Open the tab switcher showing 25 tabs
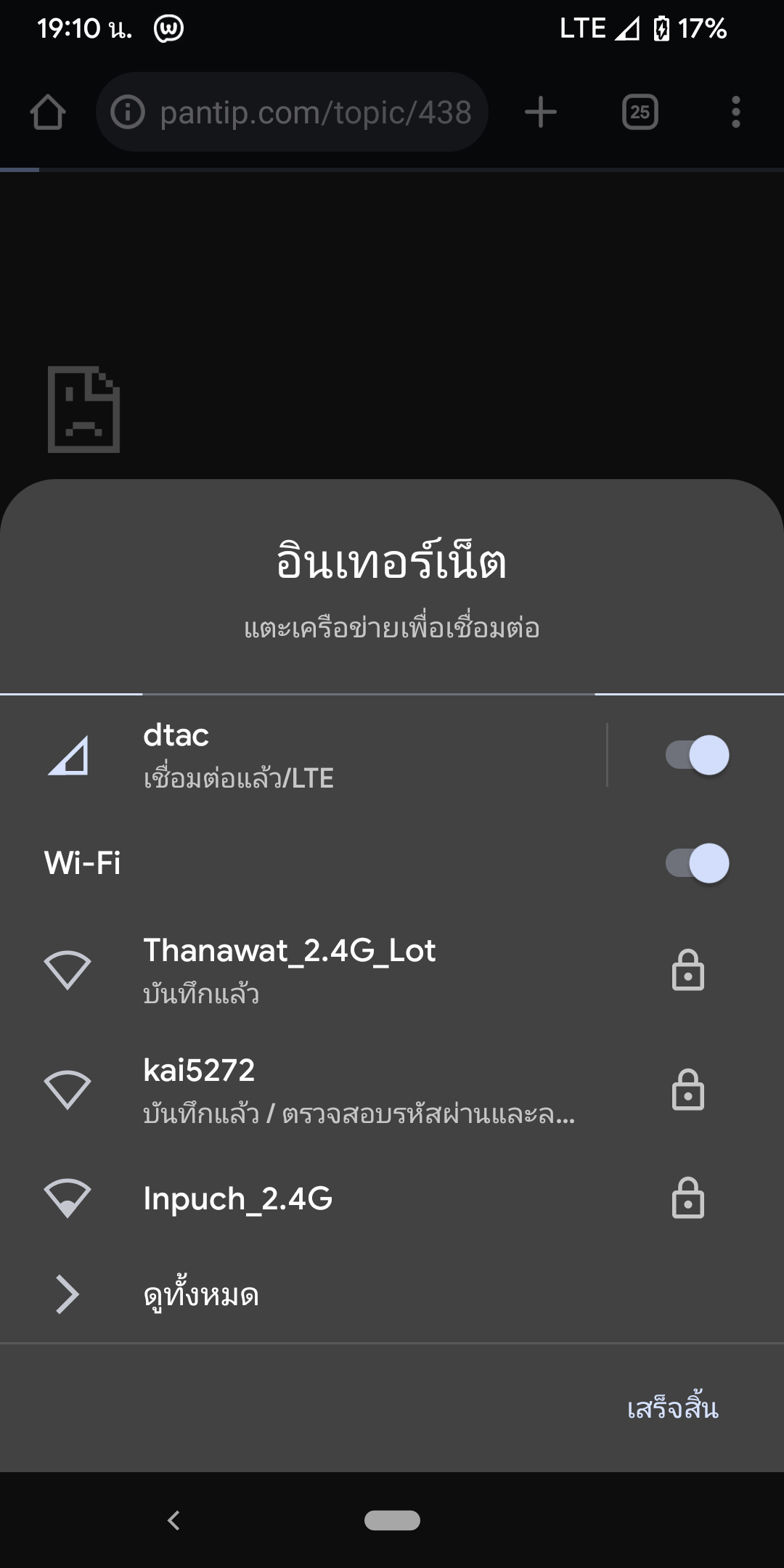Image resolution: width=784 pixels, height=1568 pixels. click(640, 113)
